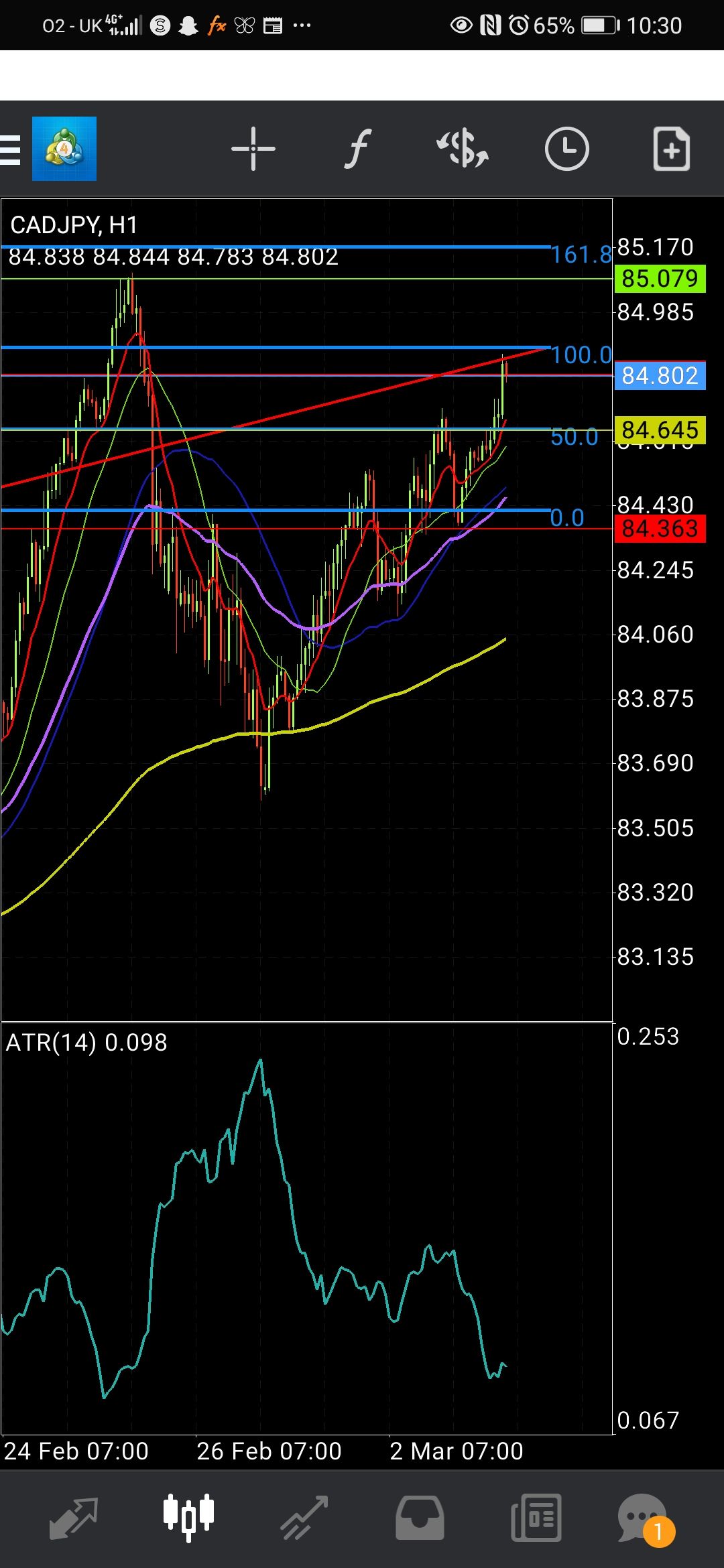Open the symbol switcher with dollar icon
The image size is (724, 1568).
463,149
